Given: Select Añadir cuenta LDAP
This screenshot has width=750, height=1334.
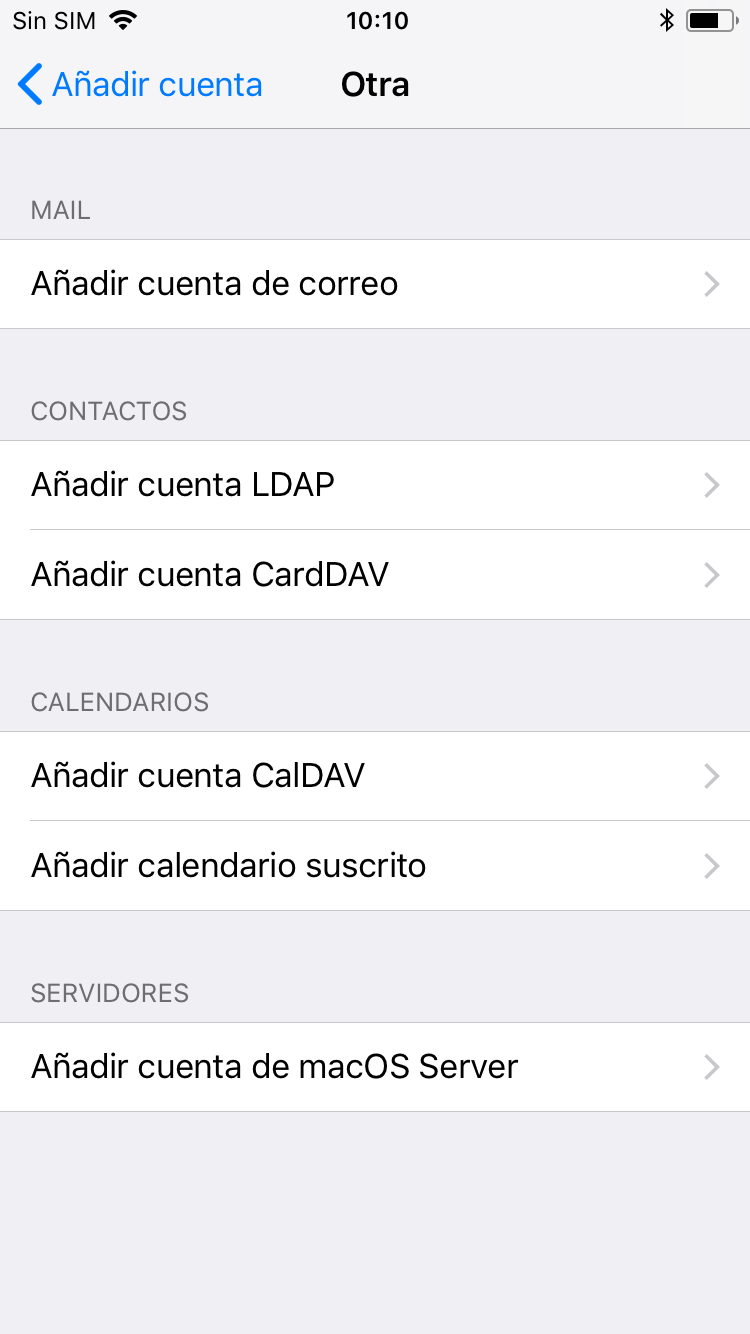Looking at the screenshot, I should pos(375,485).
